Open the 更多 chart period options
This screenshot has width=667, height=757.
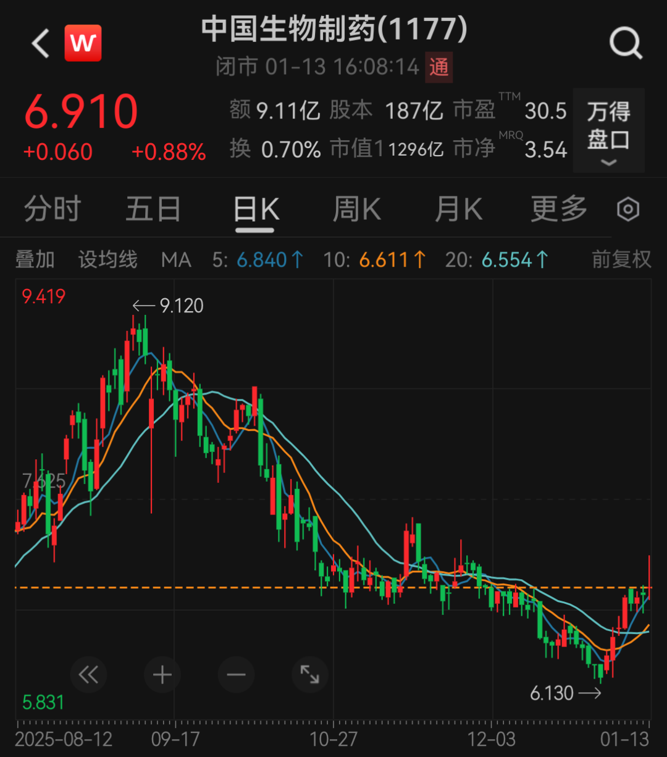(x=559, y=209)
